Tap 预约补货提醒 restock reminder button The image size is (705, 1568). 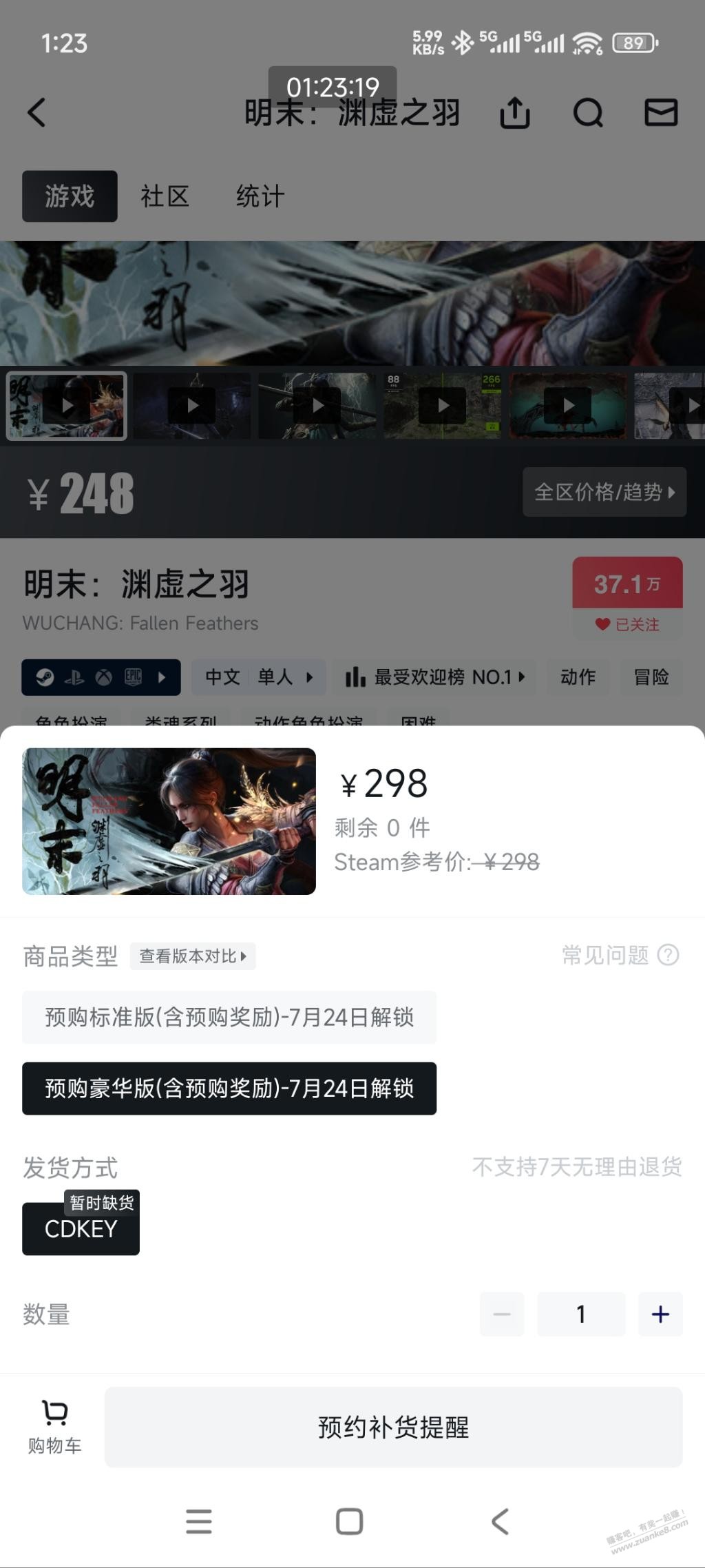point(394,1427)
